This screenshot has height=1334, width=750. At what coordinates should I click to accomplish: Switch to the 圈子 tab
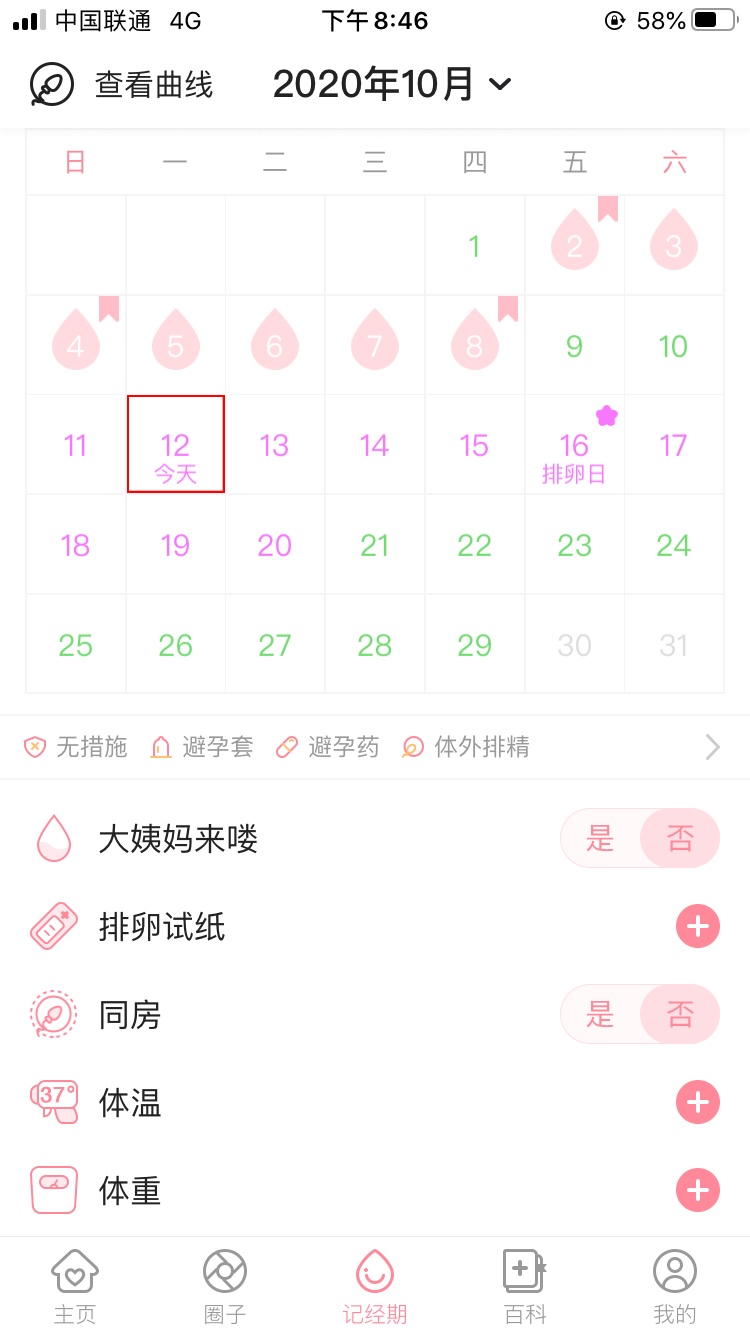(x=225, y=1286)
